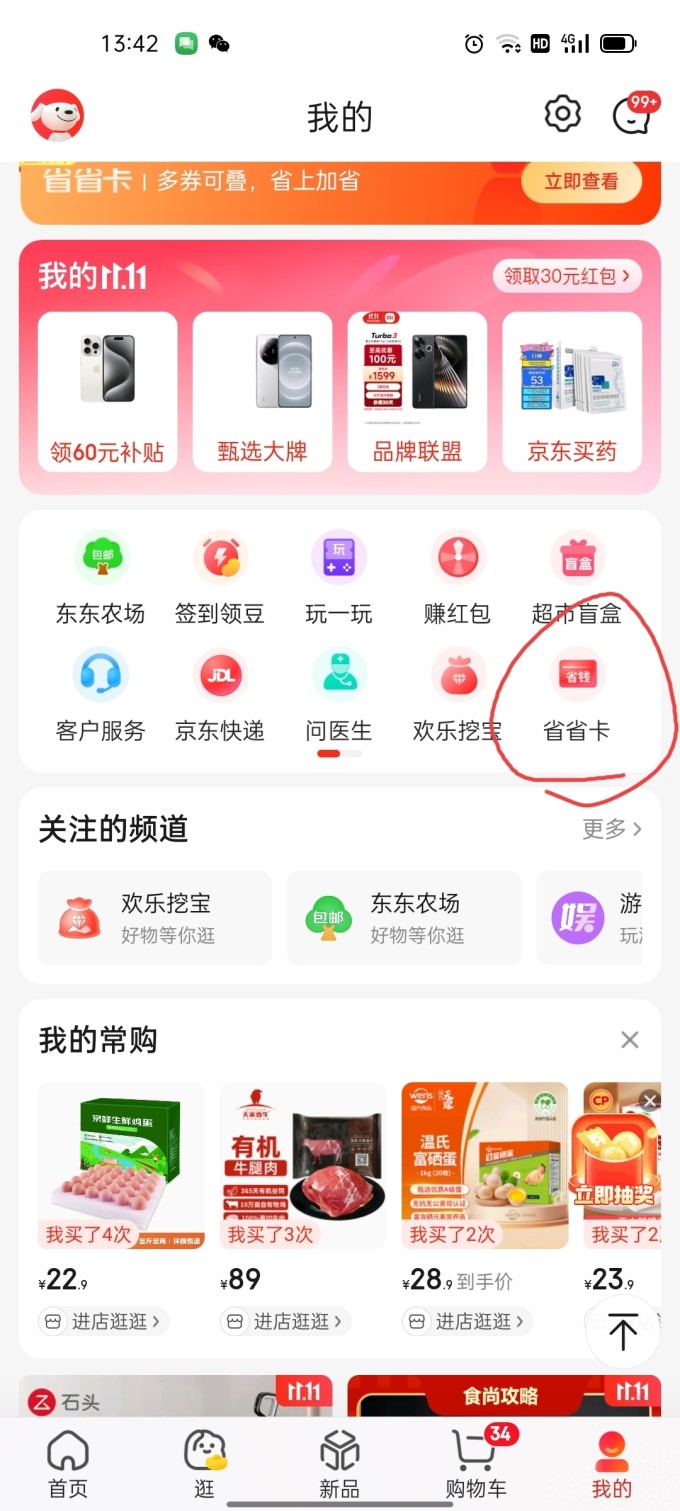Open the 欢乐挖宝 channel card
680x1511 pixels.
point(155,918)
